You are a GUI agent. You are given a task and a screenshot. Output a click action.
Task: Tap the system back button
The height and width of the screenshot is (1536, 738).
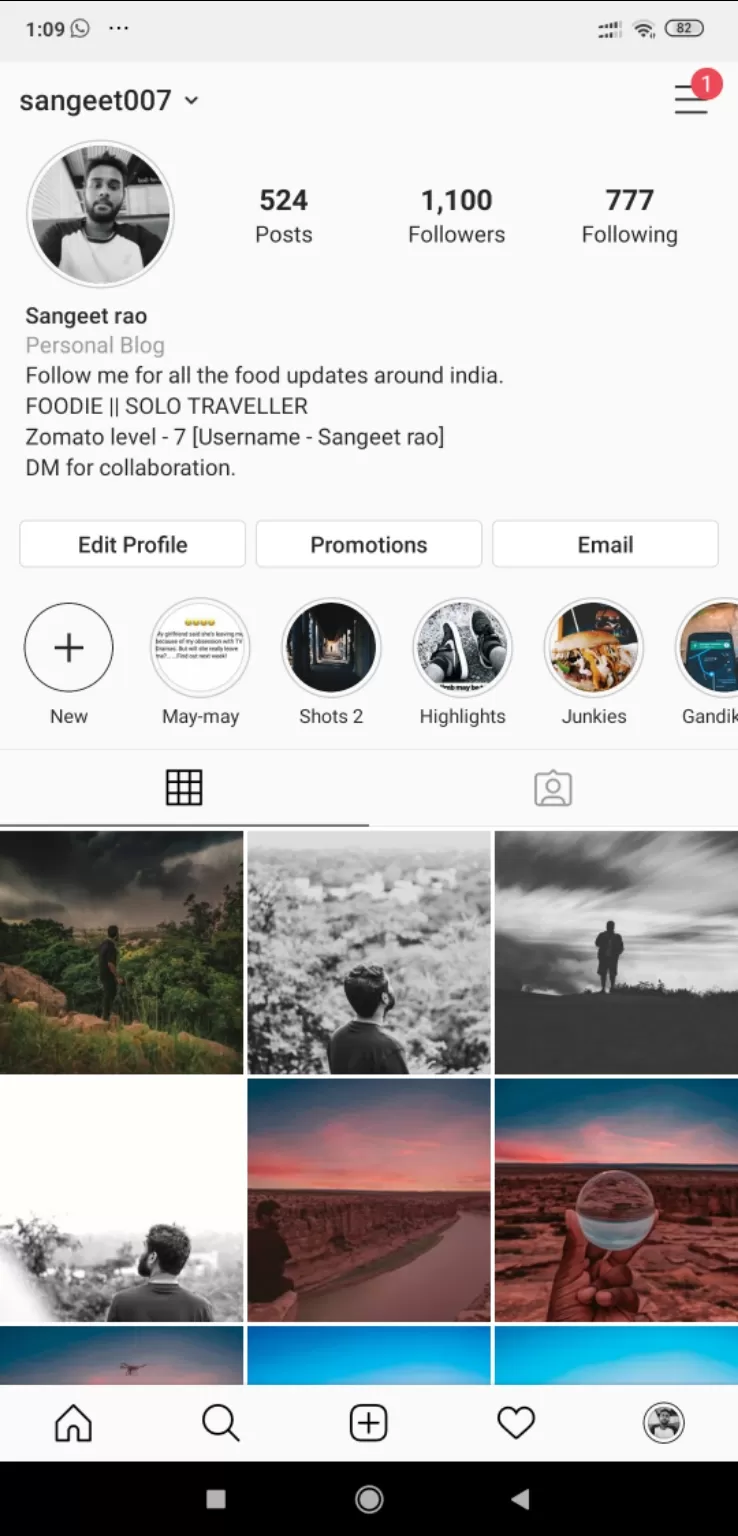click(520, 1498)
